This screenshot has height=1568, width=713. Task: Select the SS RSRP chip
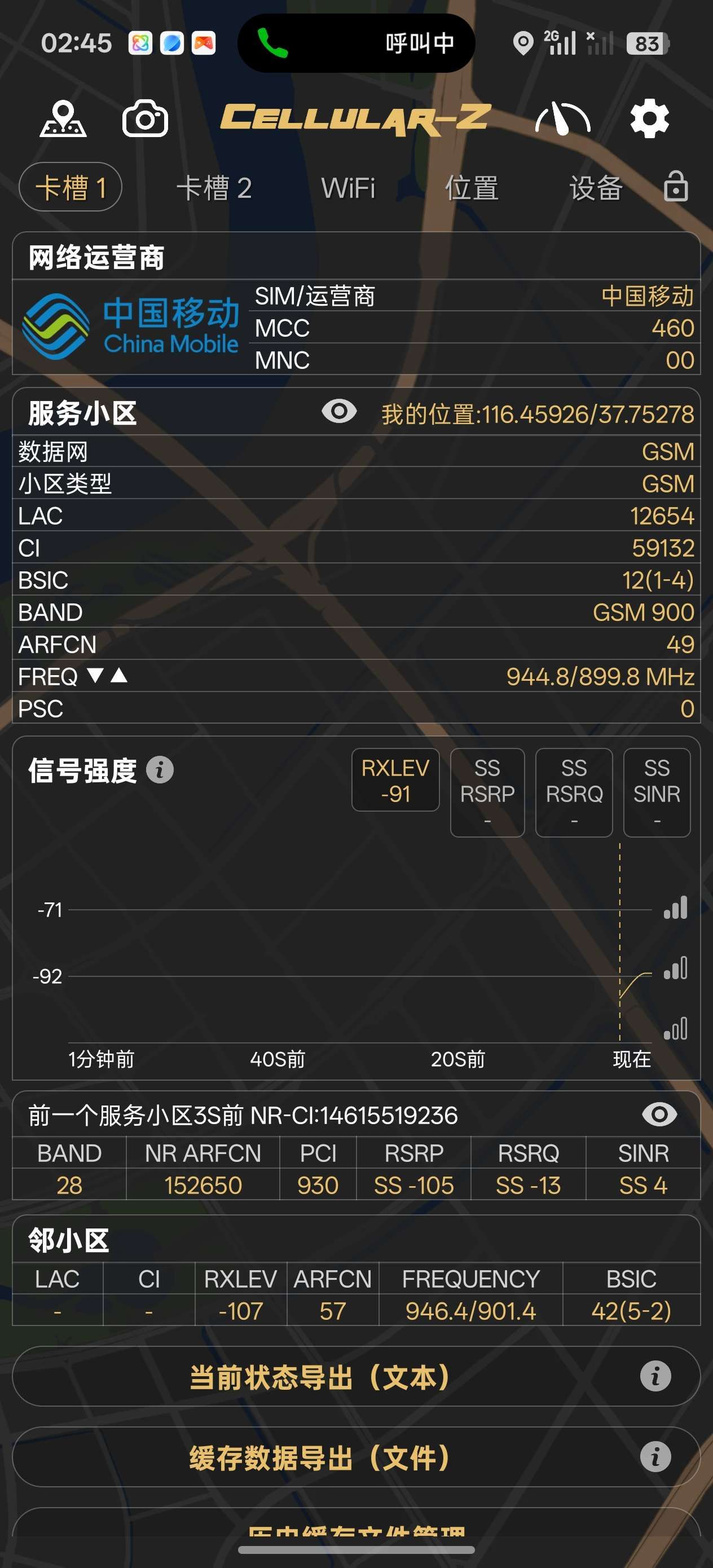[487, 792]
